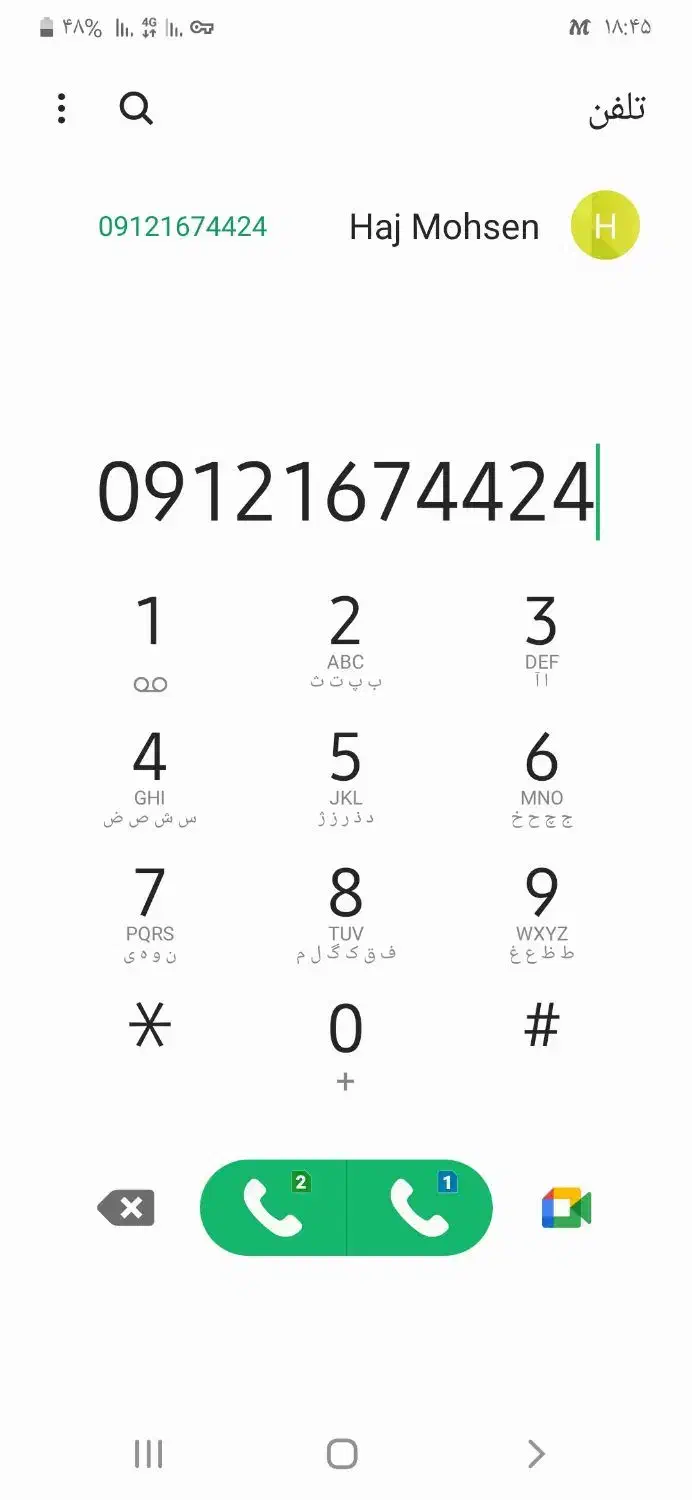
Task: Dial digit 6 MNO key
Action: pos(541,776)
